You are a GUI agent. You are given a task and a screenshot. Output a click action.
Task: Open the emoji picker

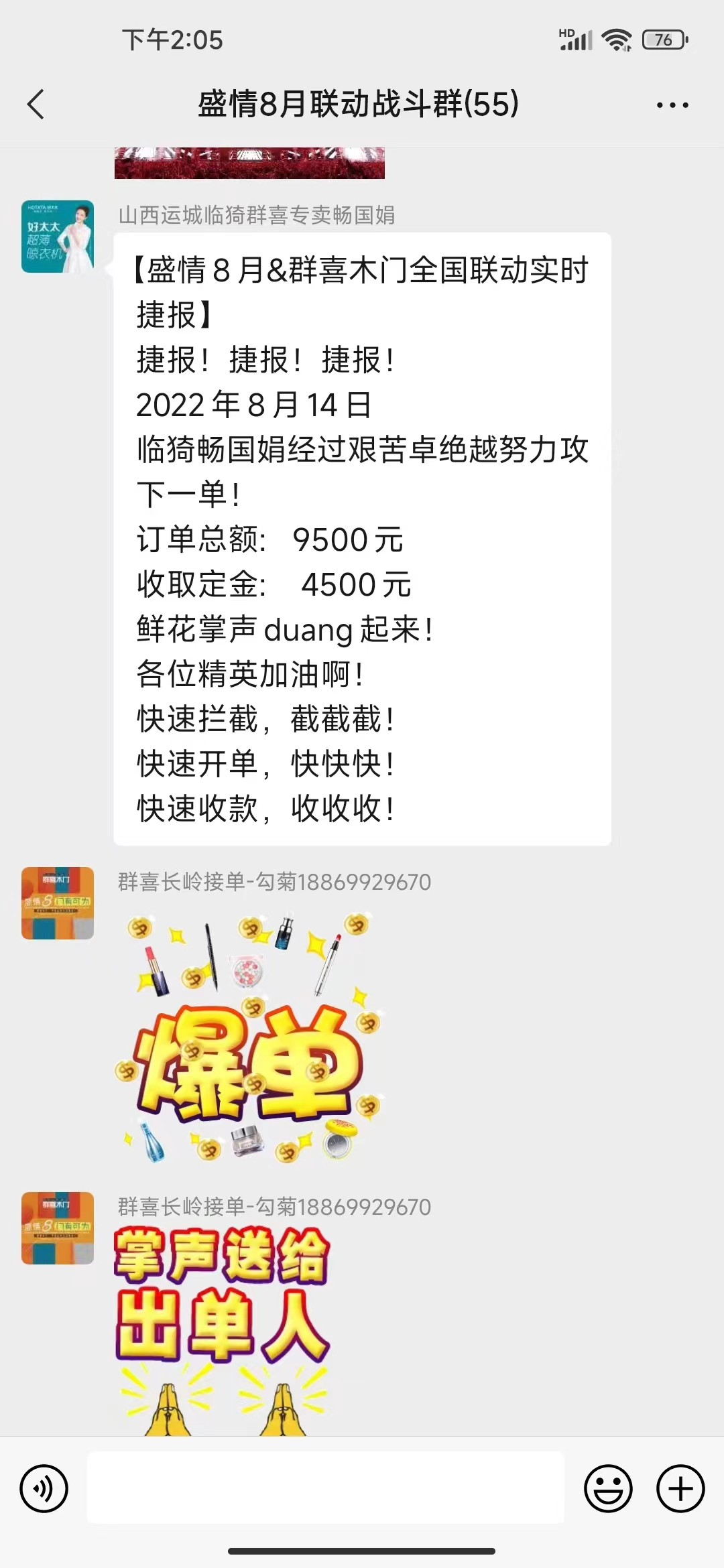608,1489
